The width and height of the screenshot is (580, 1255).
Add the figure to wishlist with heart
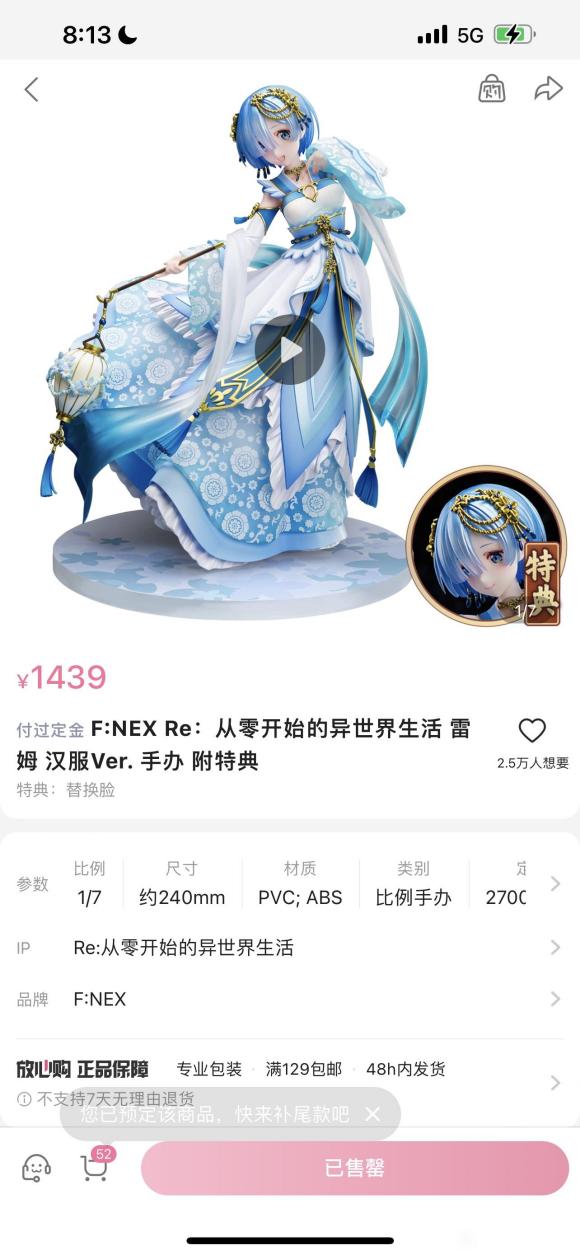tap(532, 731)
